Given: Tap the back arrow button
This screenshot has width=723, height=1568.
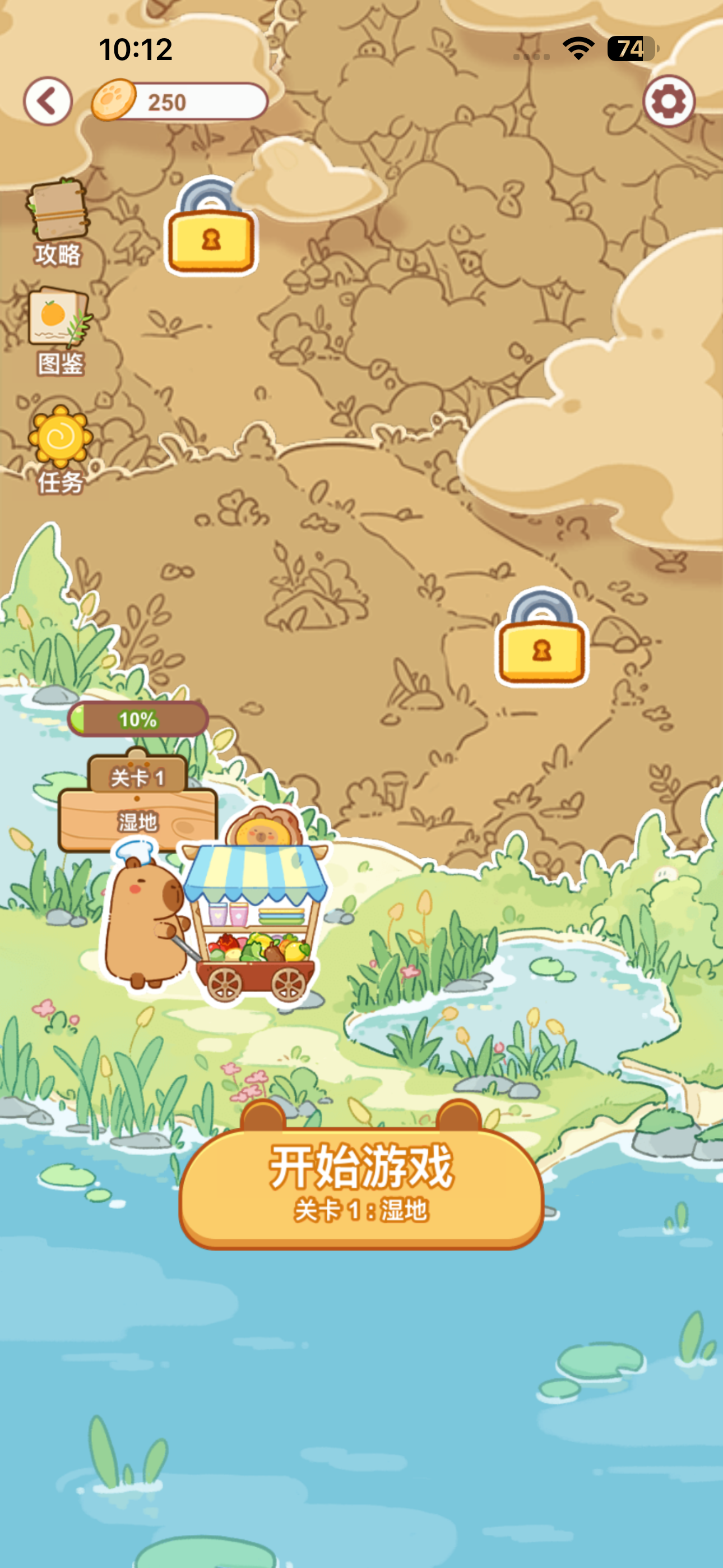Looking at the screenshot, I should (x=48, y=101).
